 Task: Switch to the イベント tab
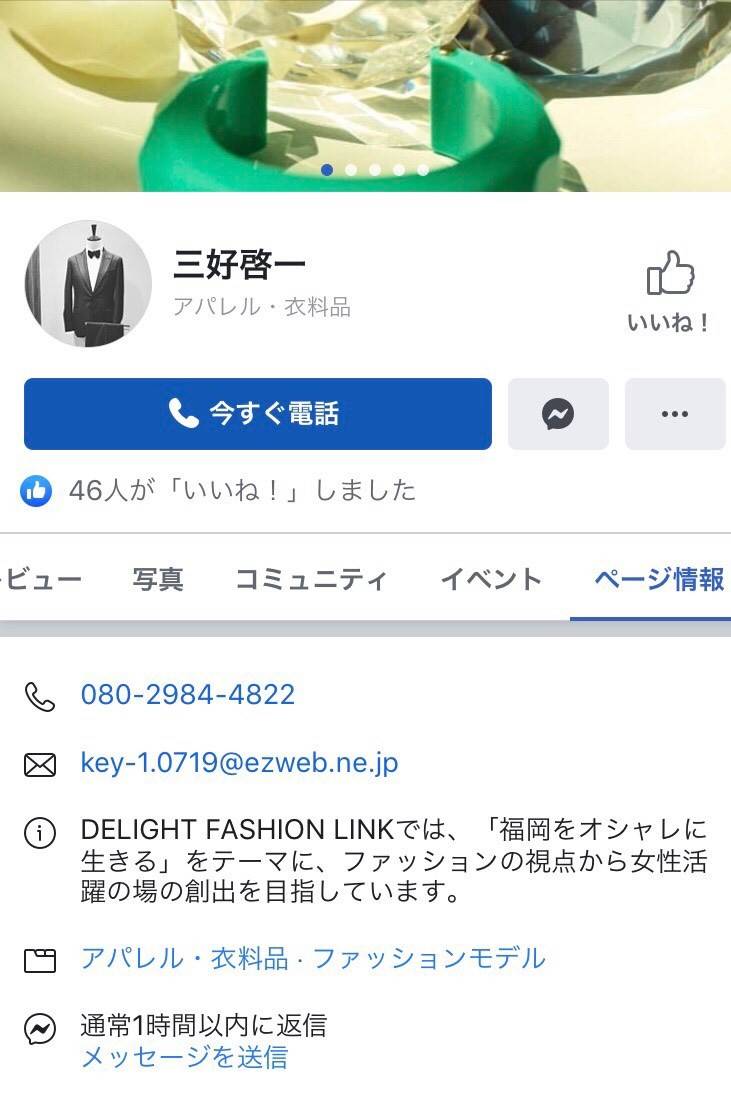[x=491, y=579]
